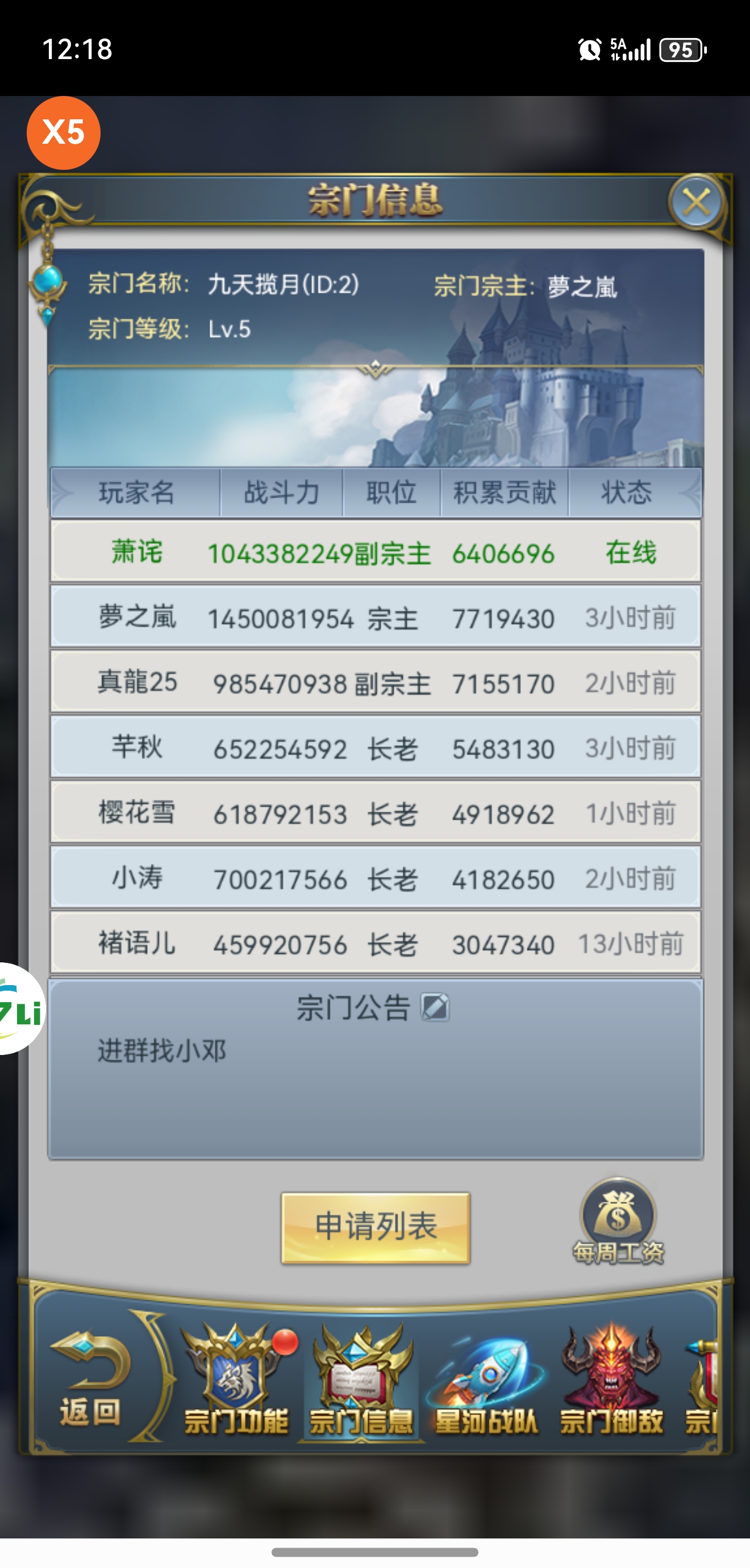View member 褚语儿

click(x=376, y=943)
